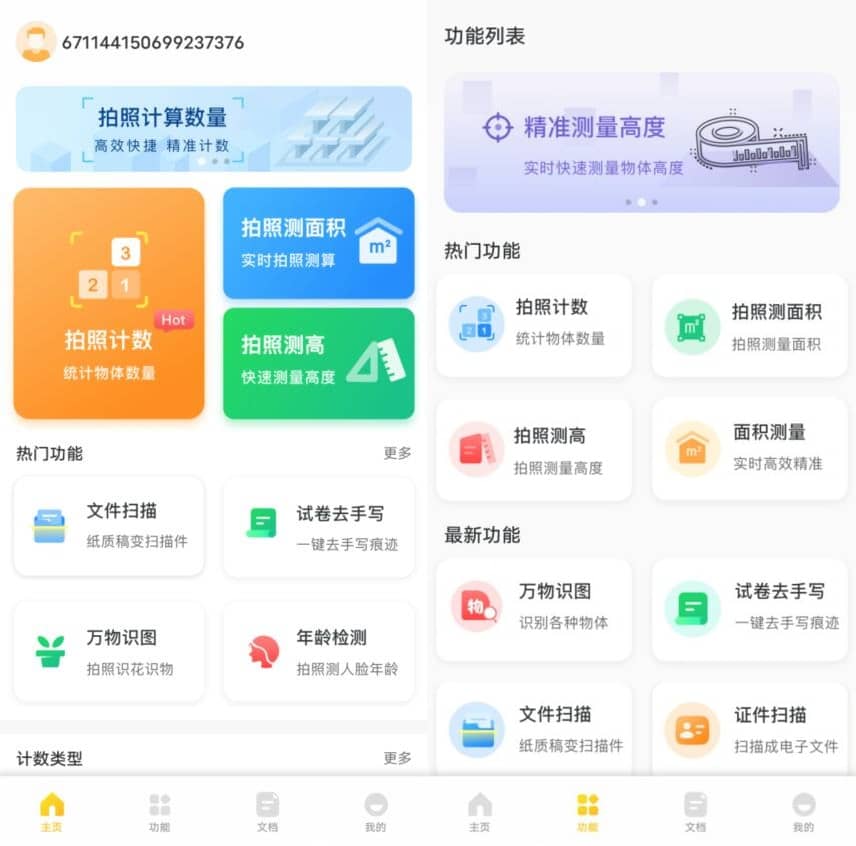Tap 更多 beside the 热门功能 heading
856x846 pixels.
click(x=397, y=453)
